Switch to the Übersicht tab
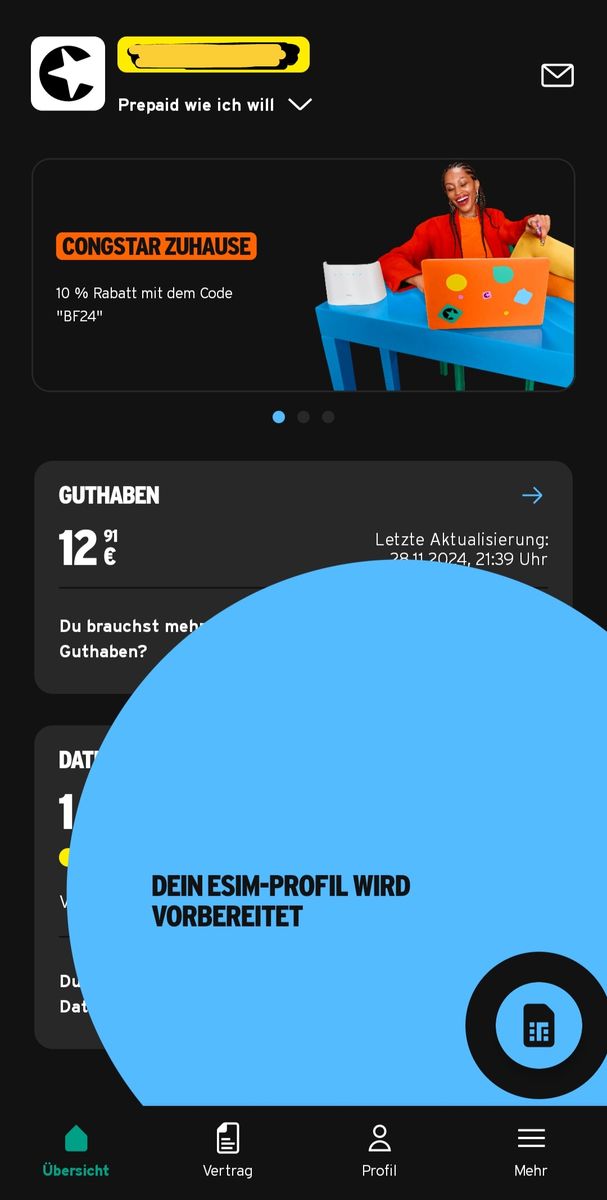Screen dimensions: 607x1200 (x=76, y=1150)
